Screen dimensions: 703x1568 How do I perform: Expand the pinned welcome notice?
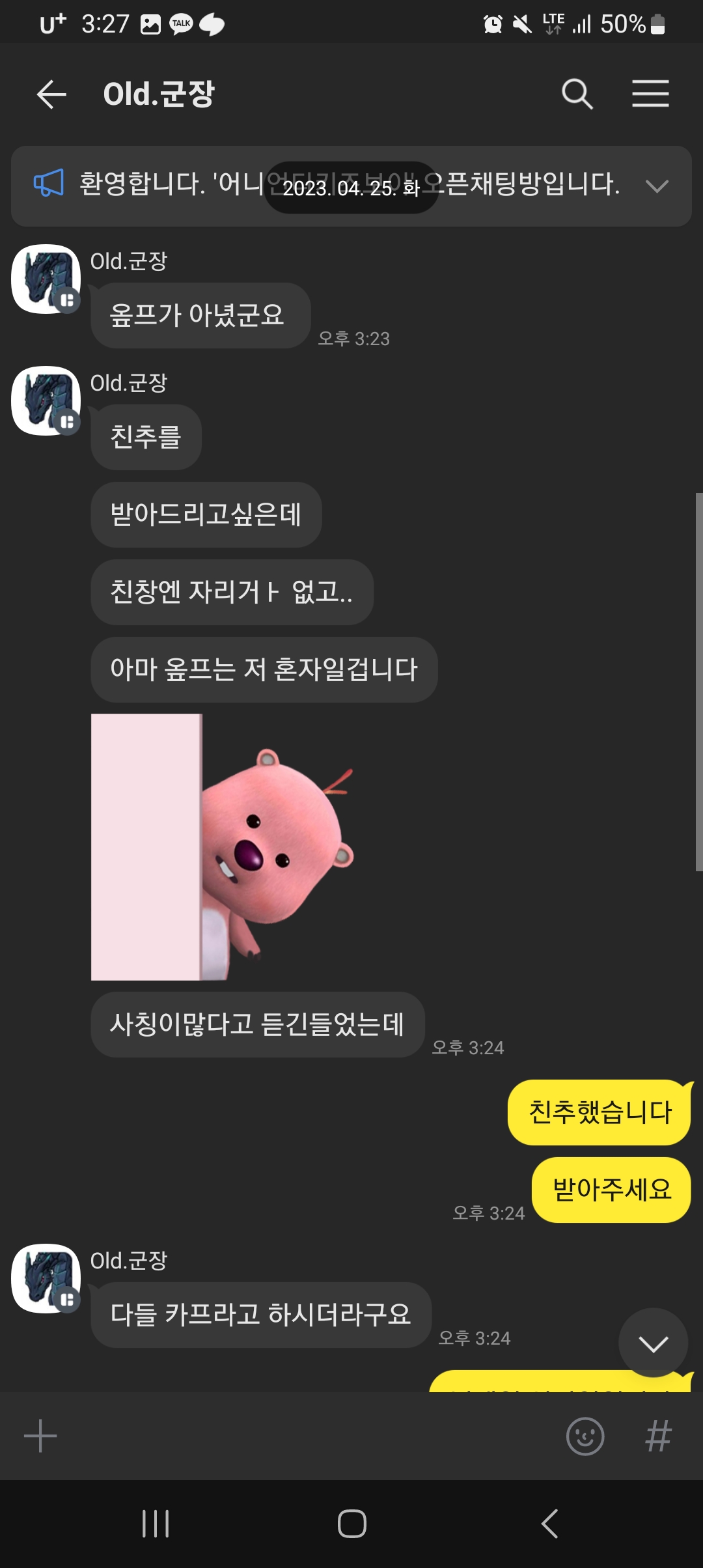click(656, 186)
